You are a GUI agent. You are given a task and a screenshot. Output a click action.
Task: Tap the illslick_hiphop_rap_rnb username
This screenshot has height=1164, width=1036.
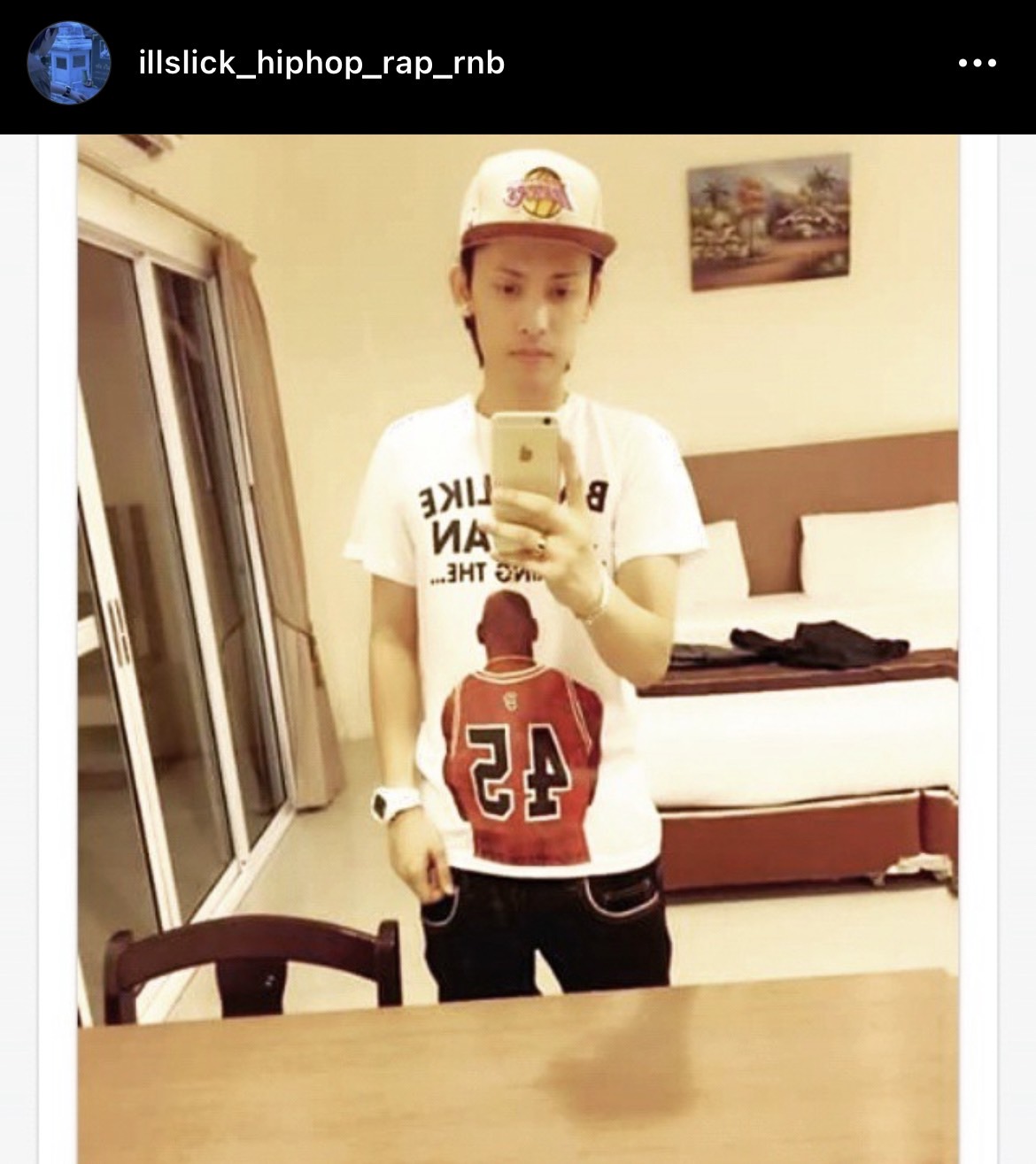pos(321,64)
